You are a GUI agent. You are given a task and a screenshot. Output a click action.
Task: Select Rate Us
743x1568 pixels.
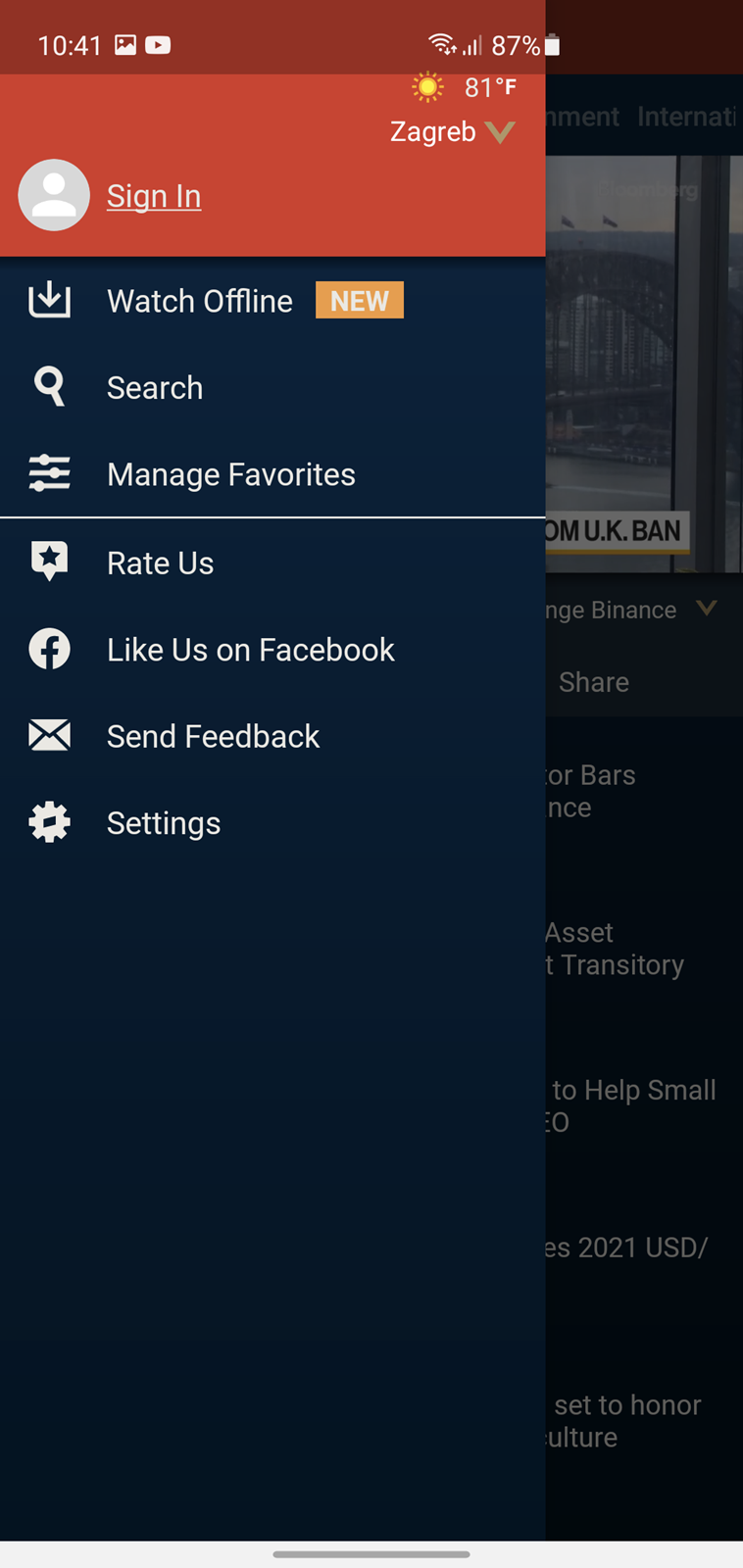coord(160,563)
